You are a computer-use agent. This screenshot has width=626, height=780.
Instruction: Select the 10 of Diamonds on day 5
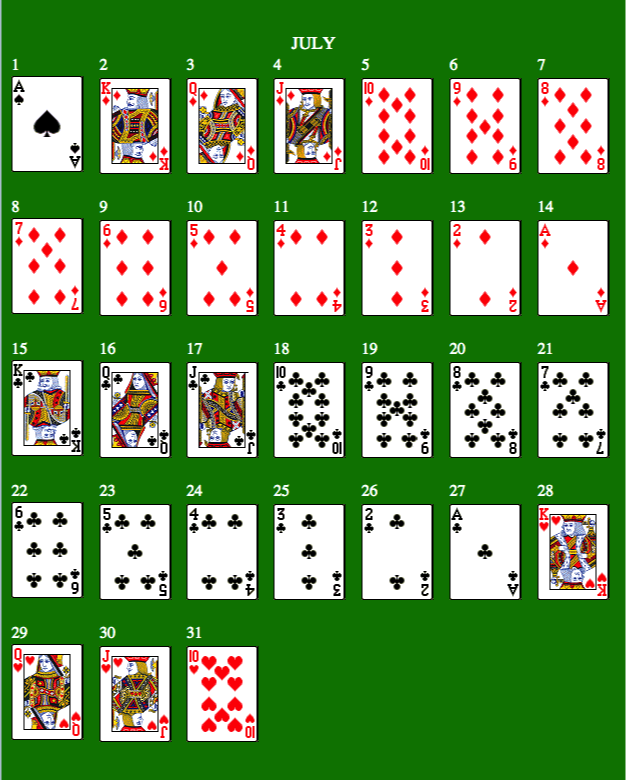[x=397, y=125]
